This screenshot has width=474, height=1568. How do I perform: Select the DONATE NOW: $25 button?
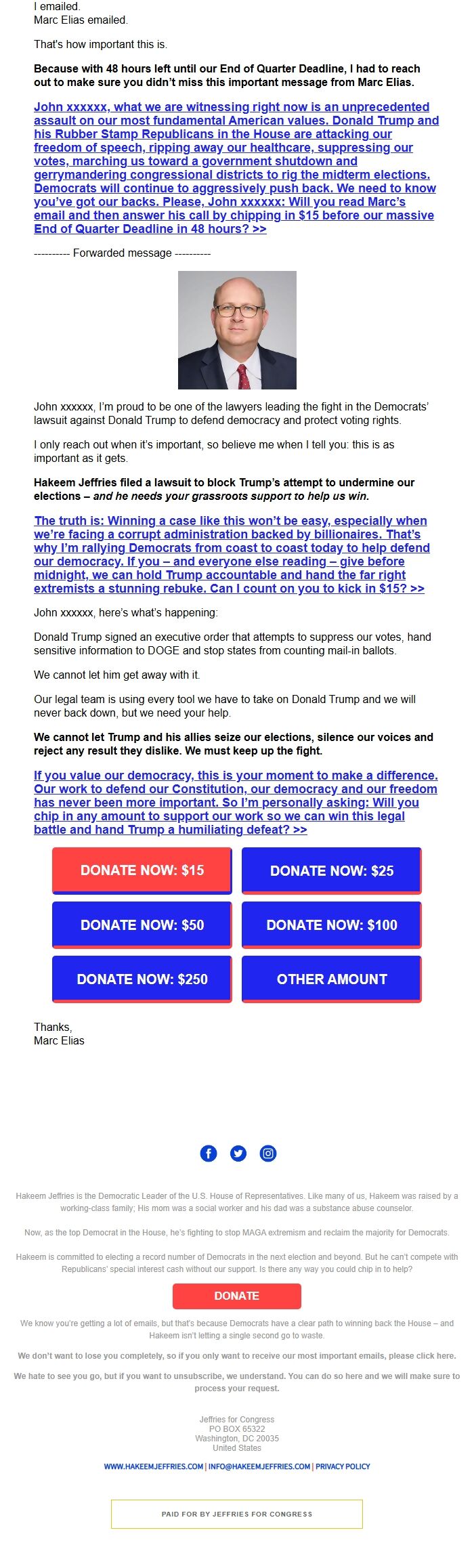pos(332,870)
